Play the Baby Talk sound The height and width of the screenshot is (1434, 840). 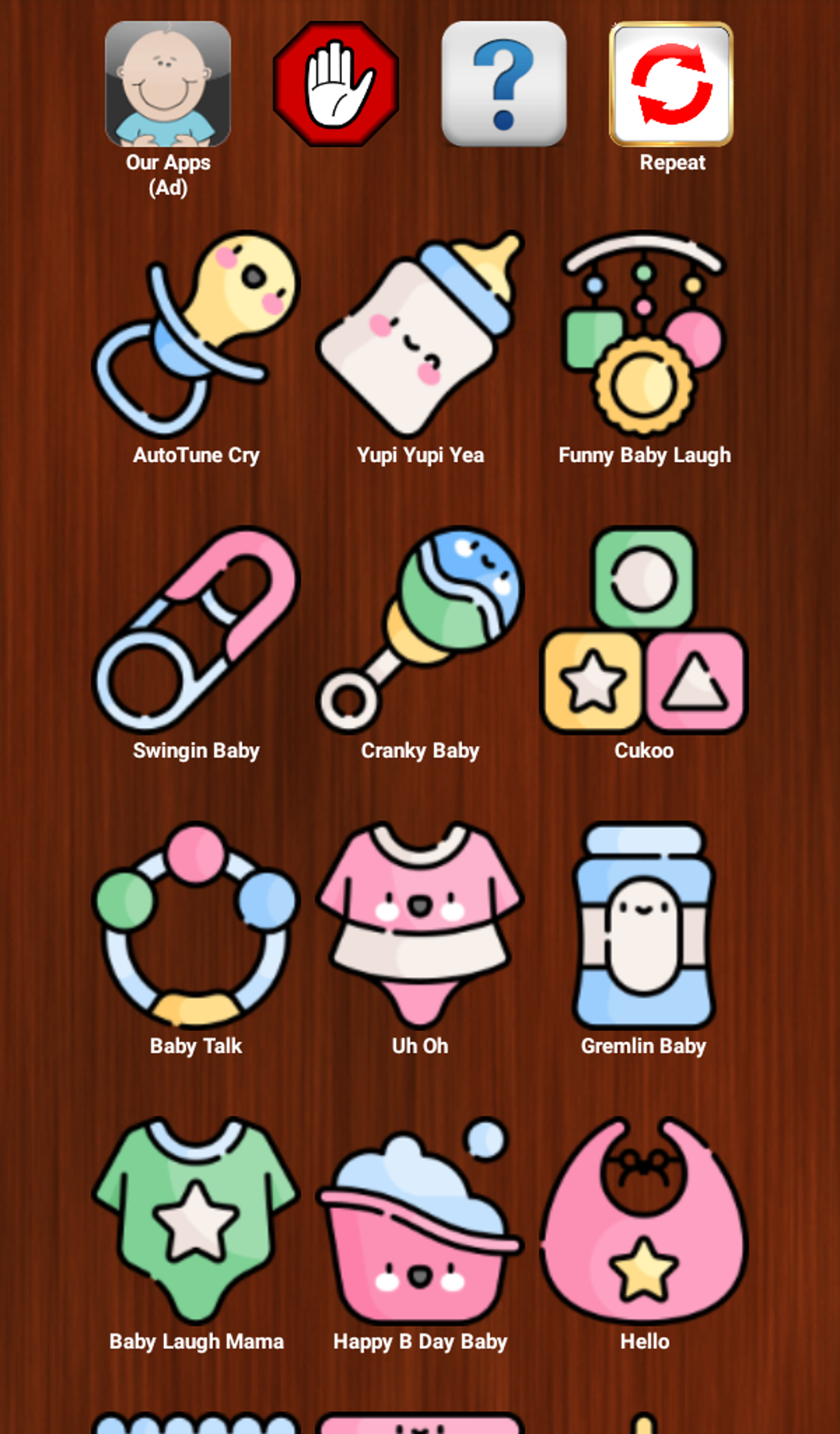[196, 925]
